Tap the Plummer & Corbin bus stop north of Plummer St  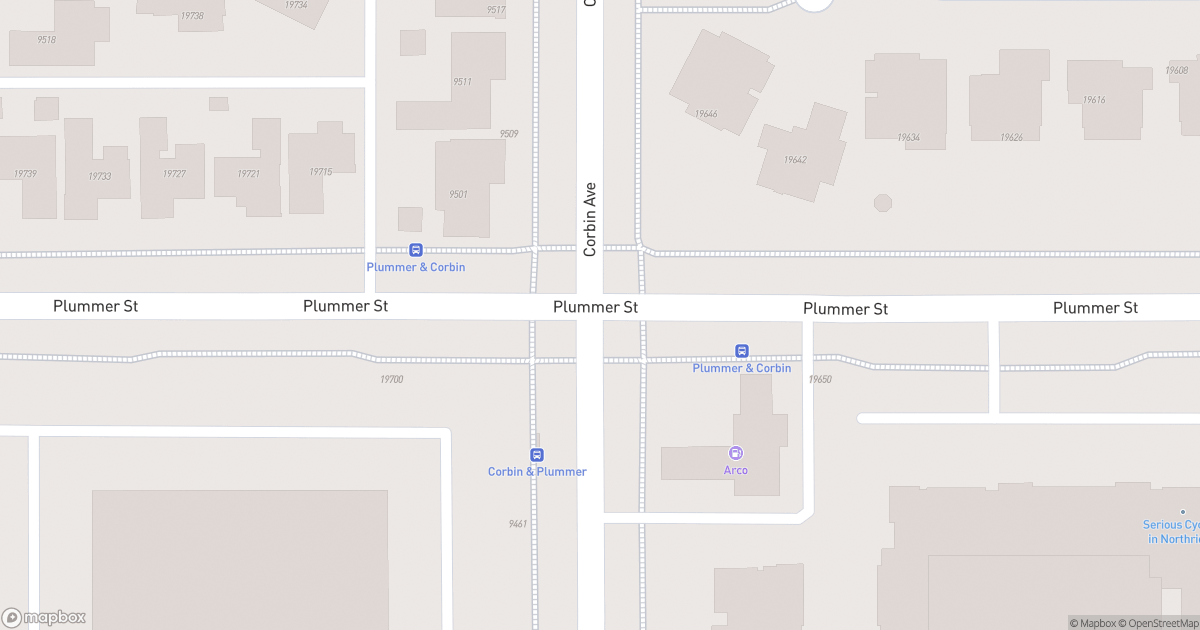(416, 251)
